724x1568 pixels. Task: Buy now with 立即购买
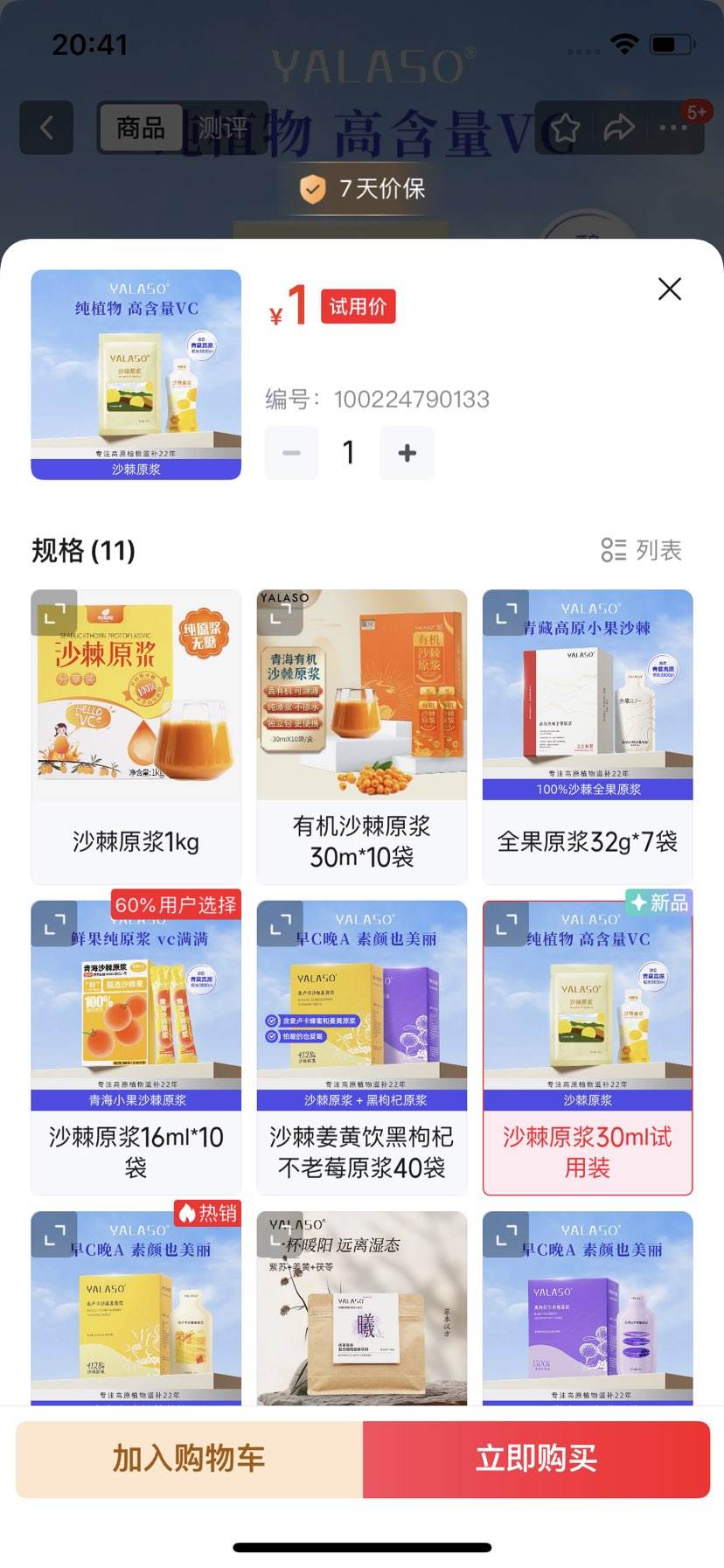coord(536,1458)
